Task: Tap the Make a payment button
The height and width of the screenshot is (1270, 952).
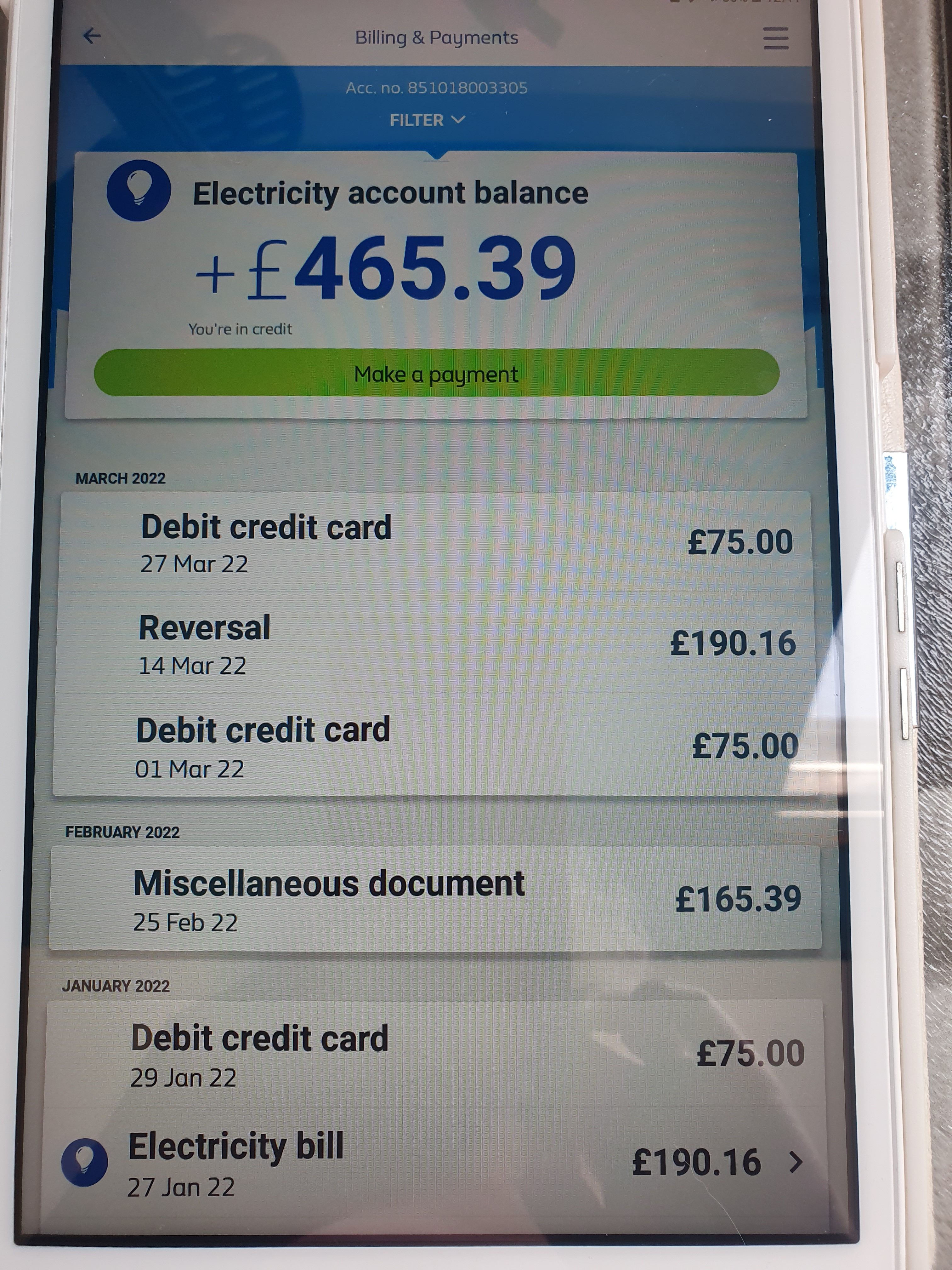Action: [436, 374]
